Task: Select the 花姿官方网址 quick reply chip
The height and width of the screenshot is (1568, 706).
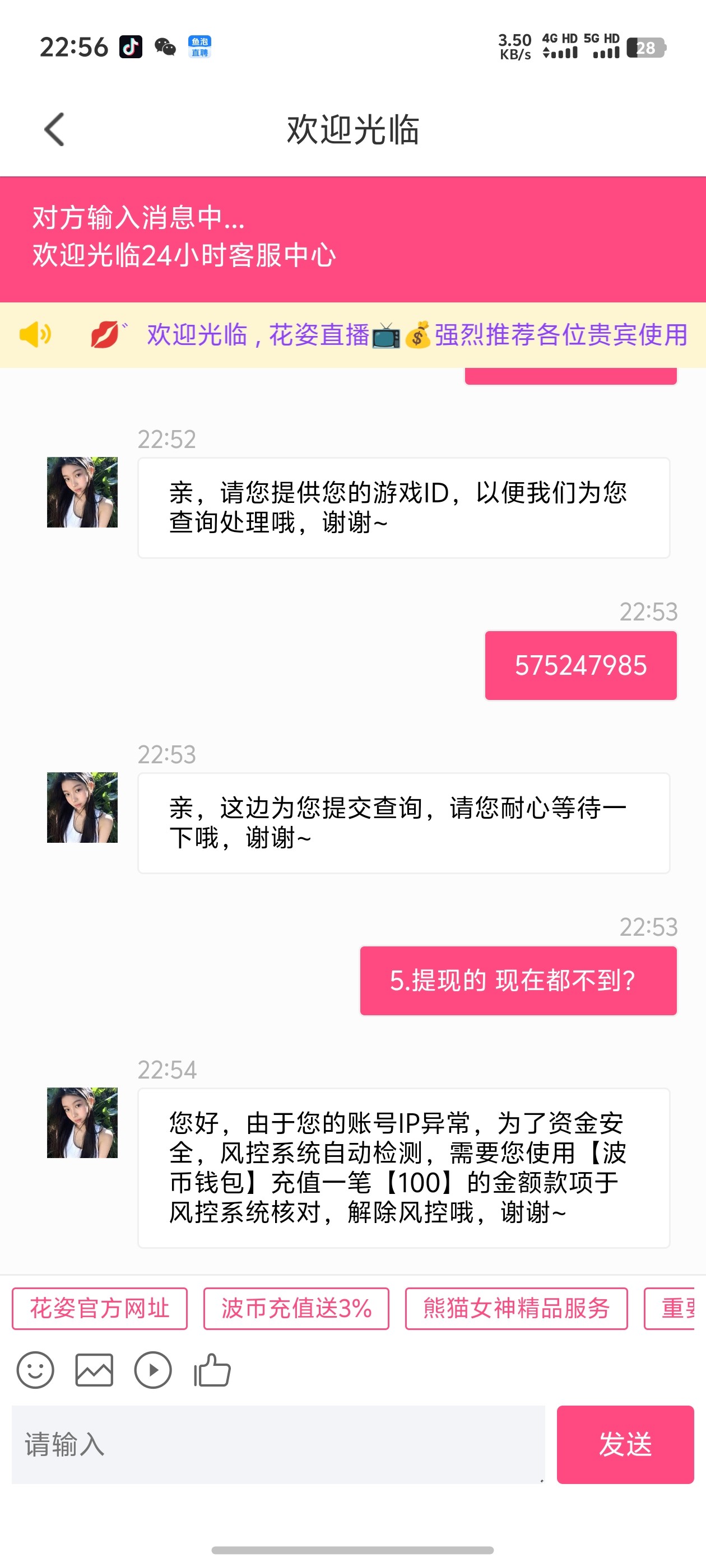Action: click(x=100, y=1309)
